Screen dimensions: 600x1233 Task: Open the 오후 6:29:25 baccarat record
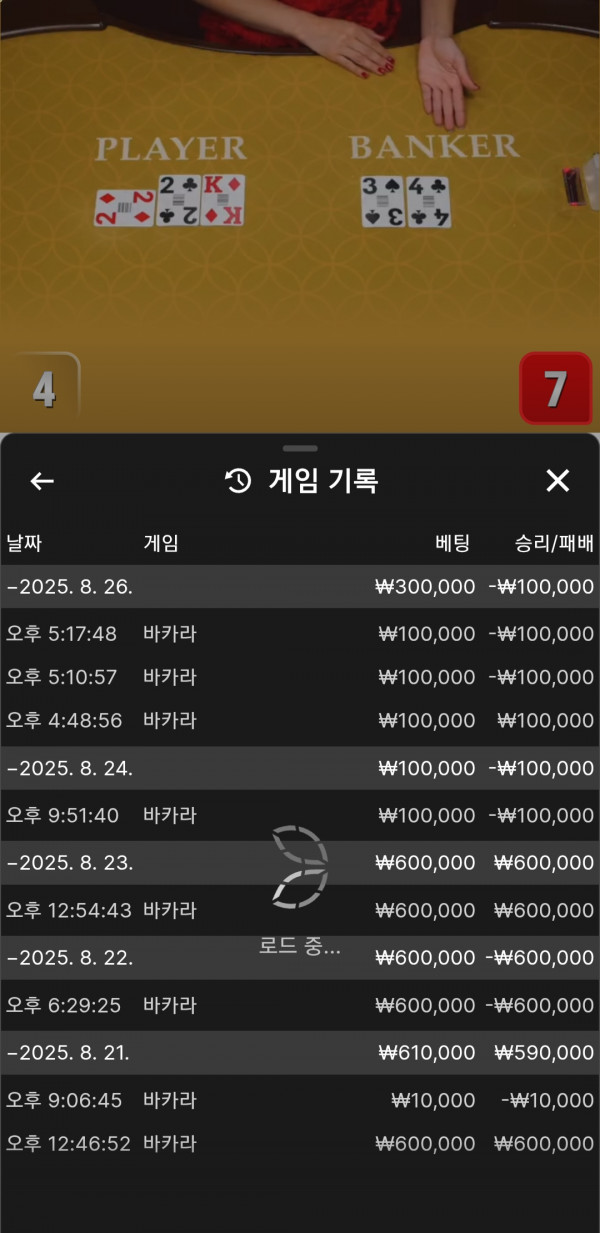point(300,1005)
